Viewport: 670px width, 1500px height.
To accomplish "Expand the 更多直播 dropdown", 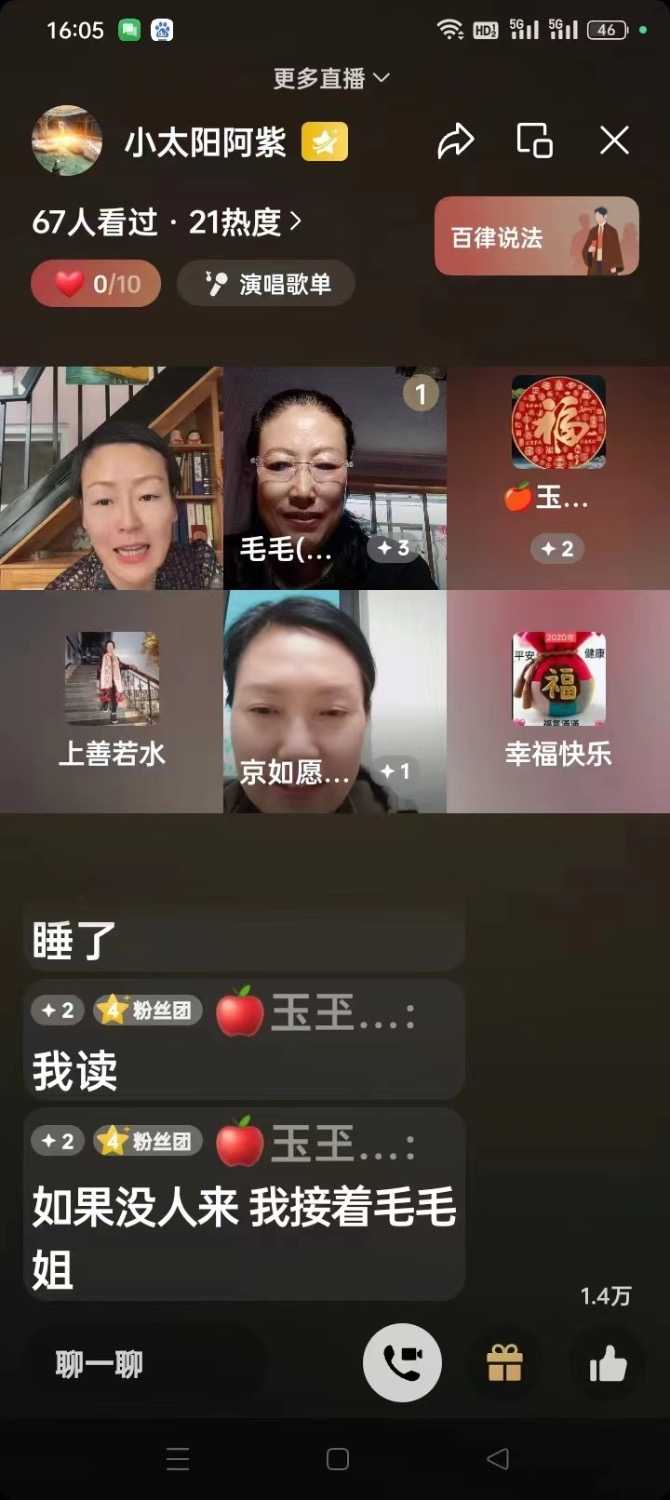I will [332, 78].
